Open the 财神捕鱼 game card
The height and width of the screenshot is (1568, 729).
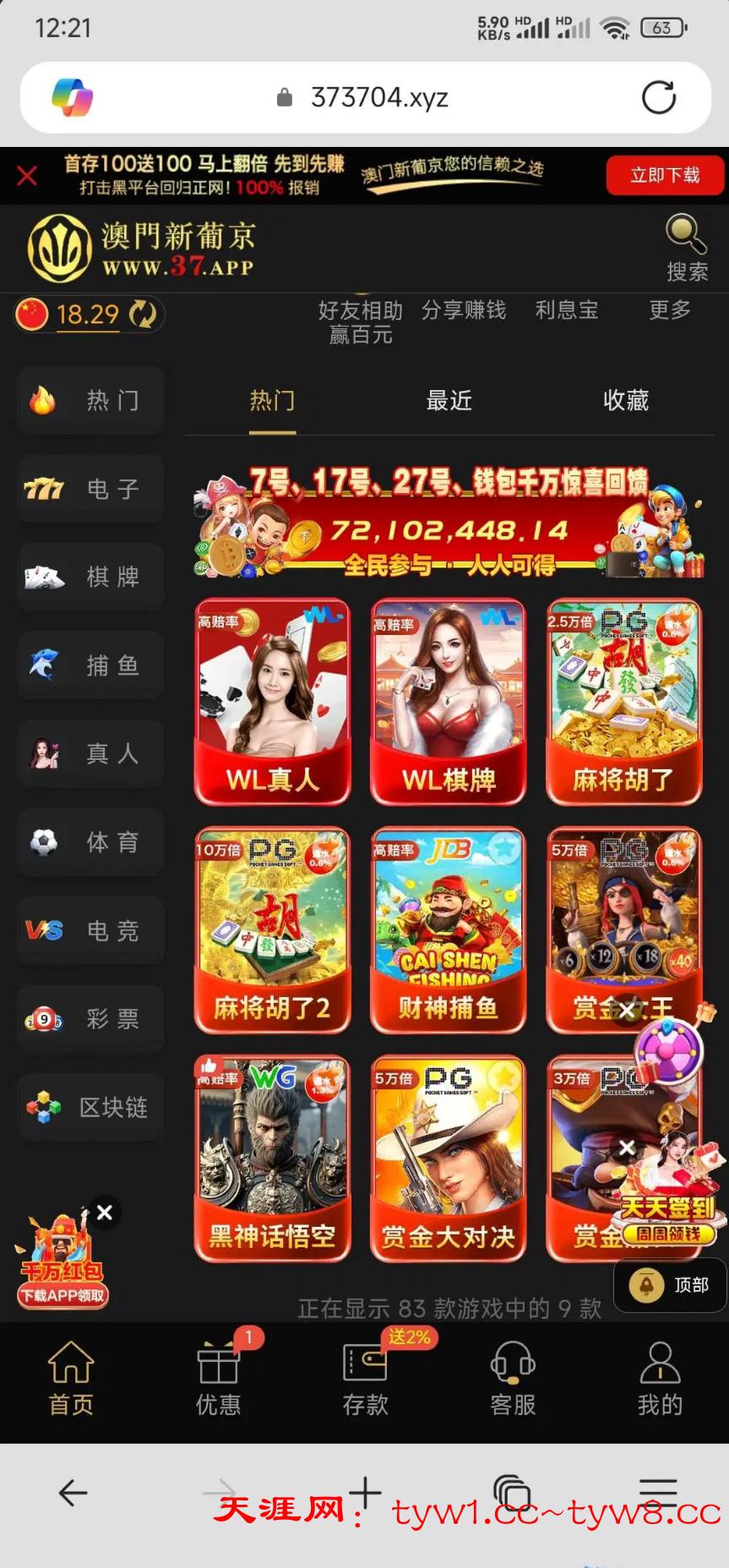448,930
